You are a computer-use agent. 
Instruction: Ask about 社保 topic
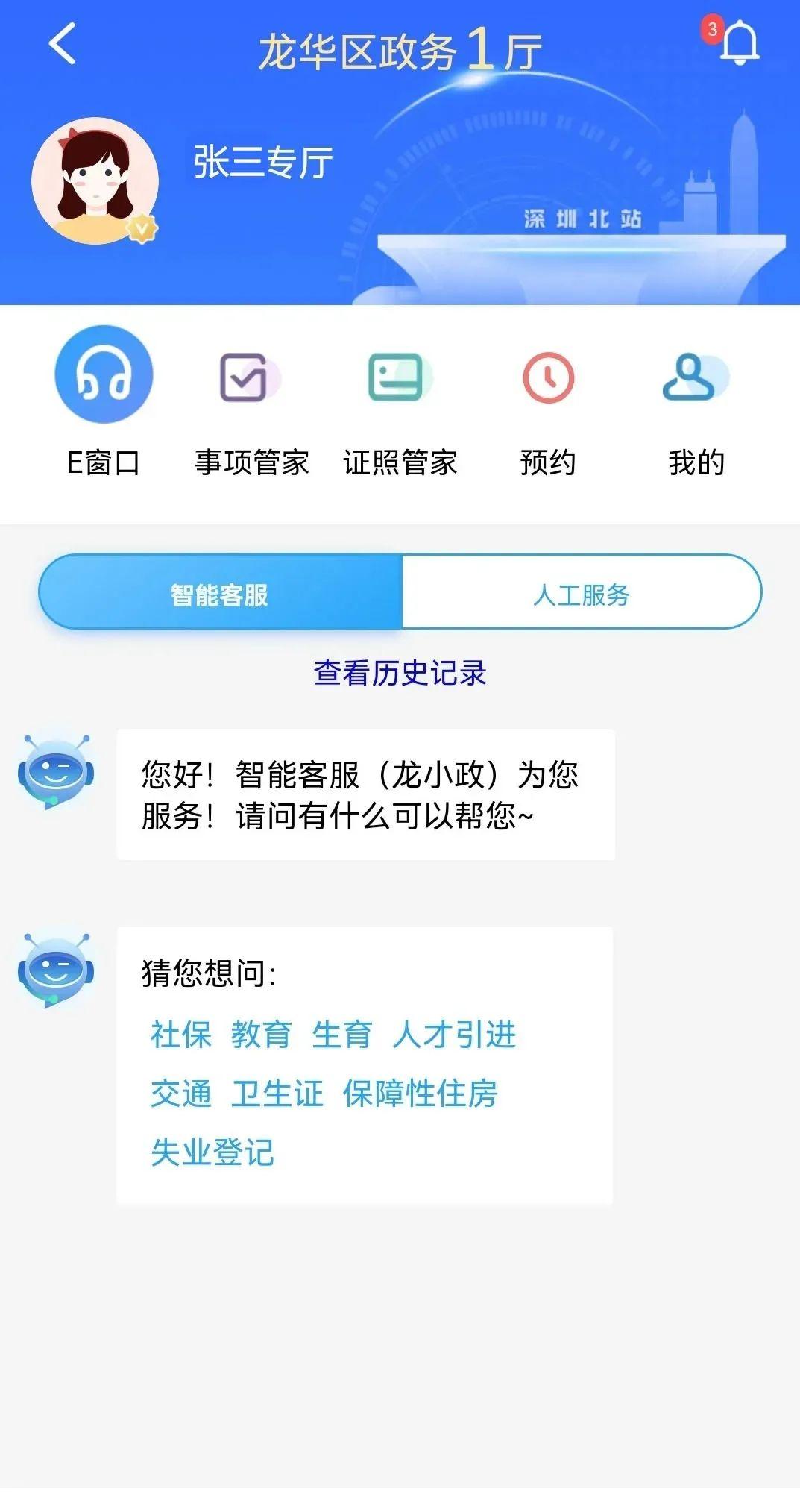(x=181, y=1035)
